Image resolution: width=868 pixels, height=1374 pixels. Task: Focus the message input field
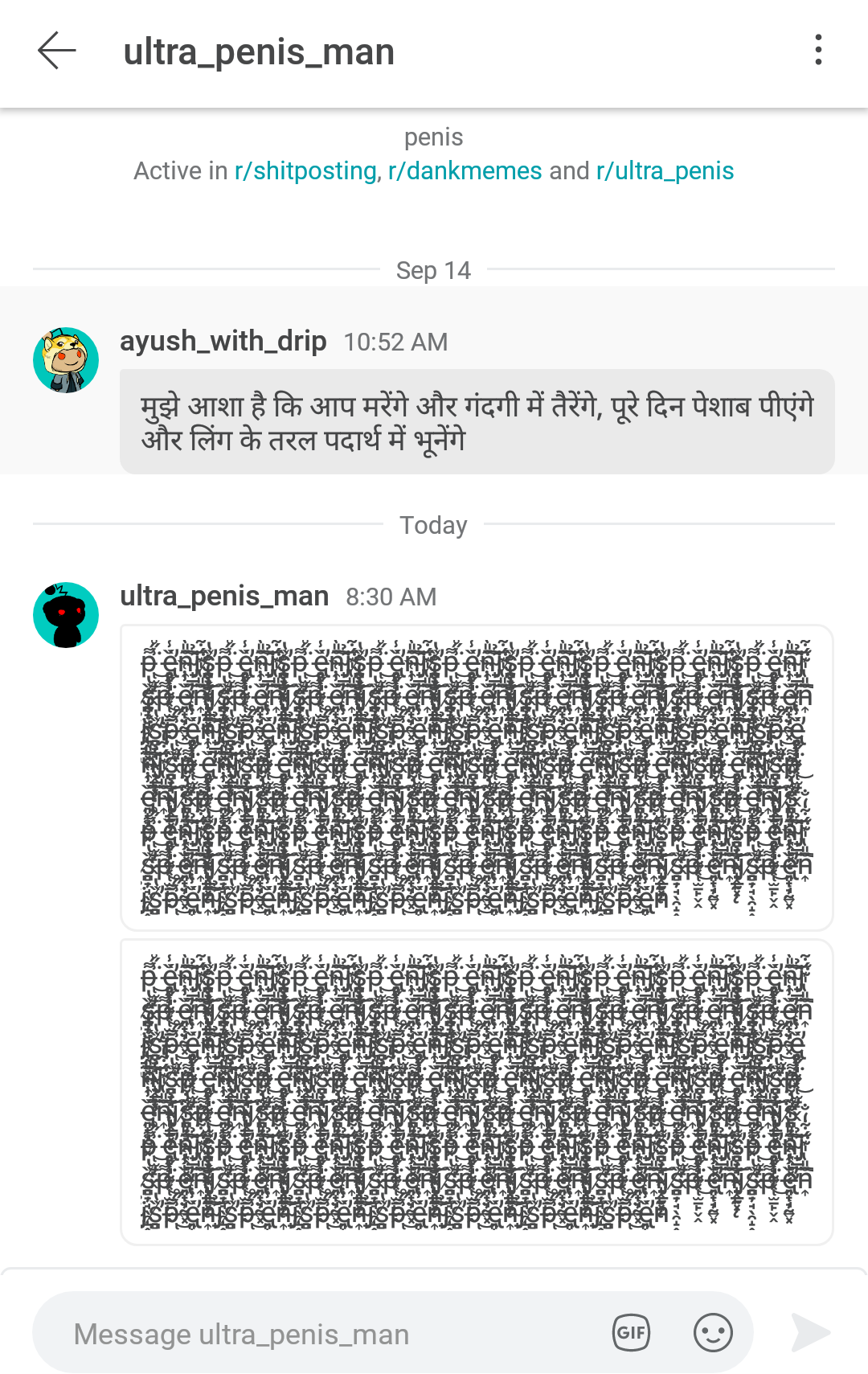[x=321, y=1334]
